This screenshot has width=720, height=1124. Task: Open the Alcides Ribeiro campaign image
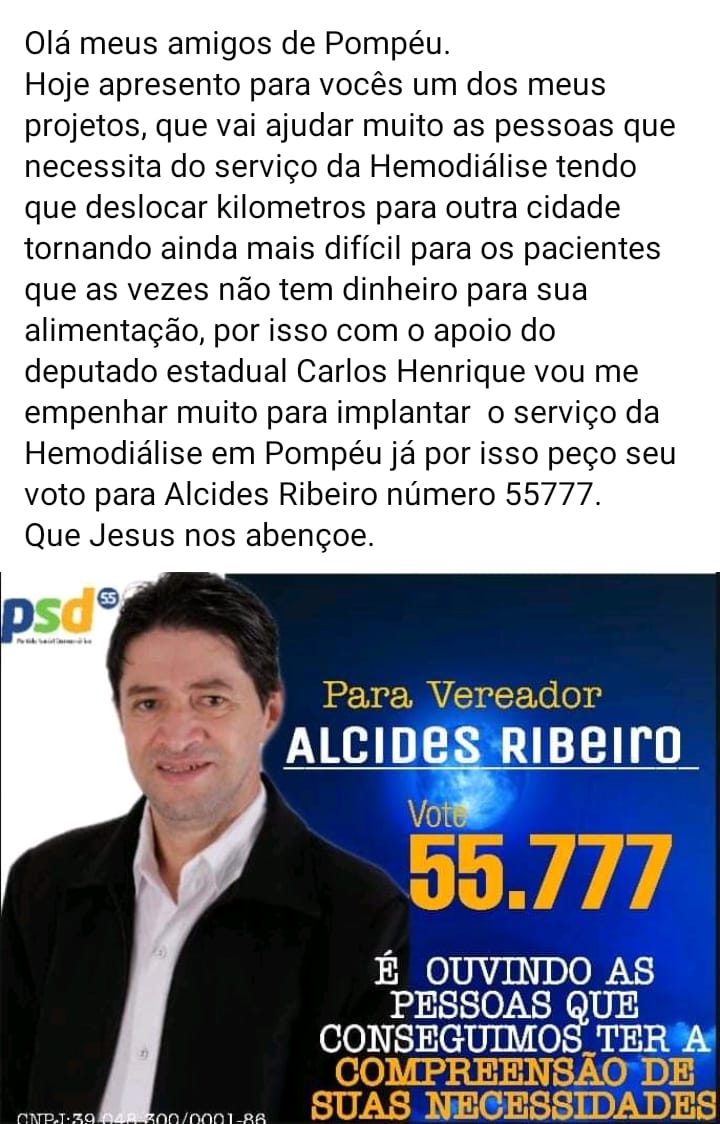(360, 846)
